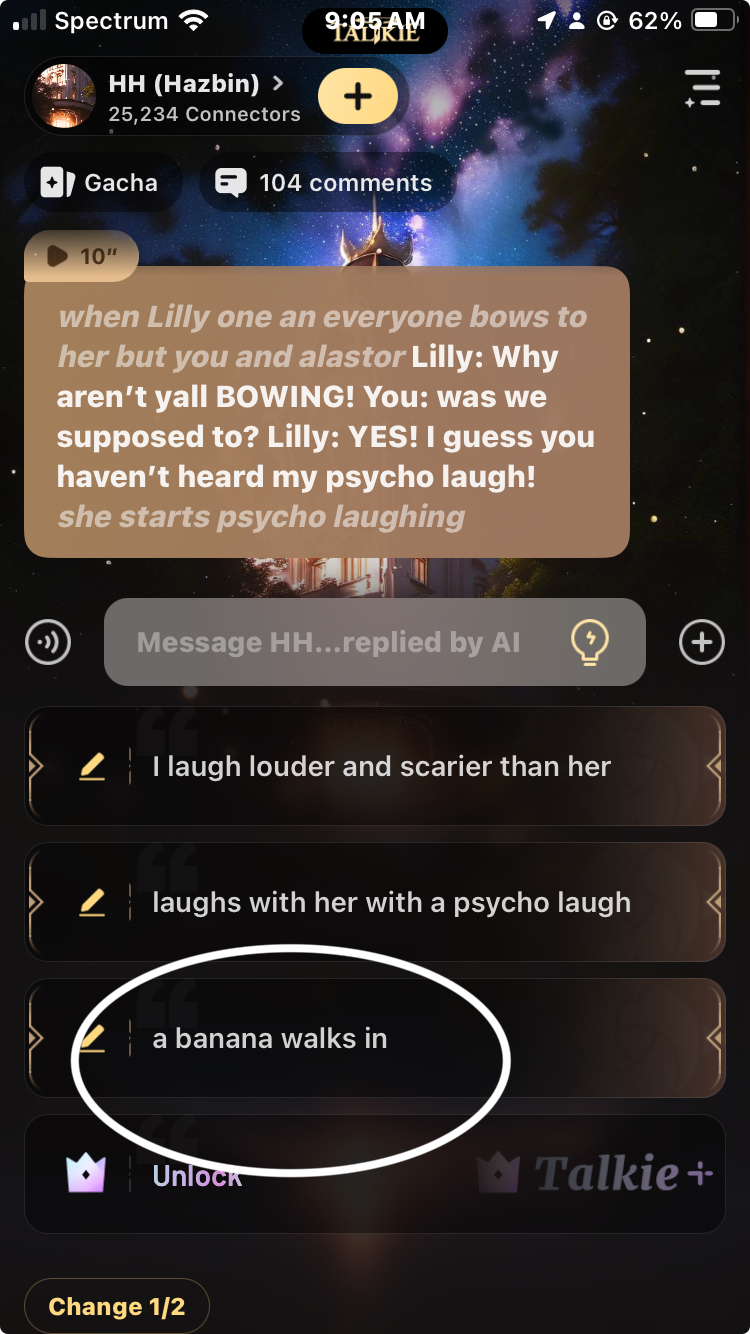
Task: Tap the yellow plus connect button
Action: (x=358, y=97)
